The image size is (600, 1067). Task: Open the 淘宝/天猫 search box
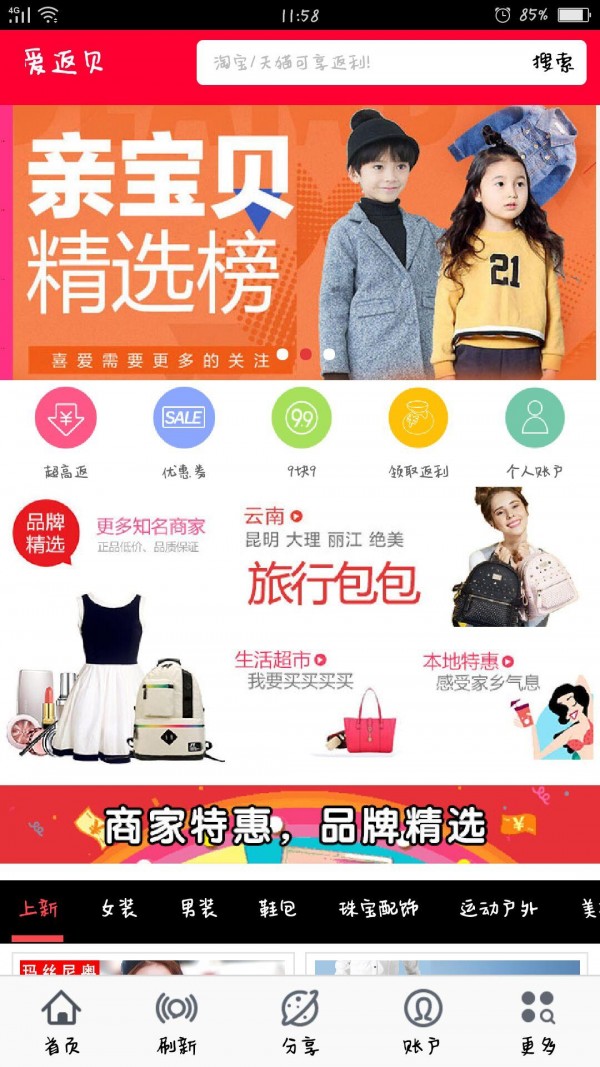click(360, 62)
